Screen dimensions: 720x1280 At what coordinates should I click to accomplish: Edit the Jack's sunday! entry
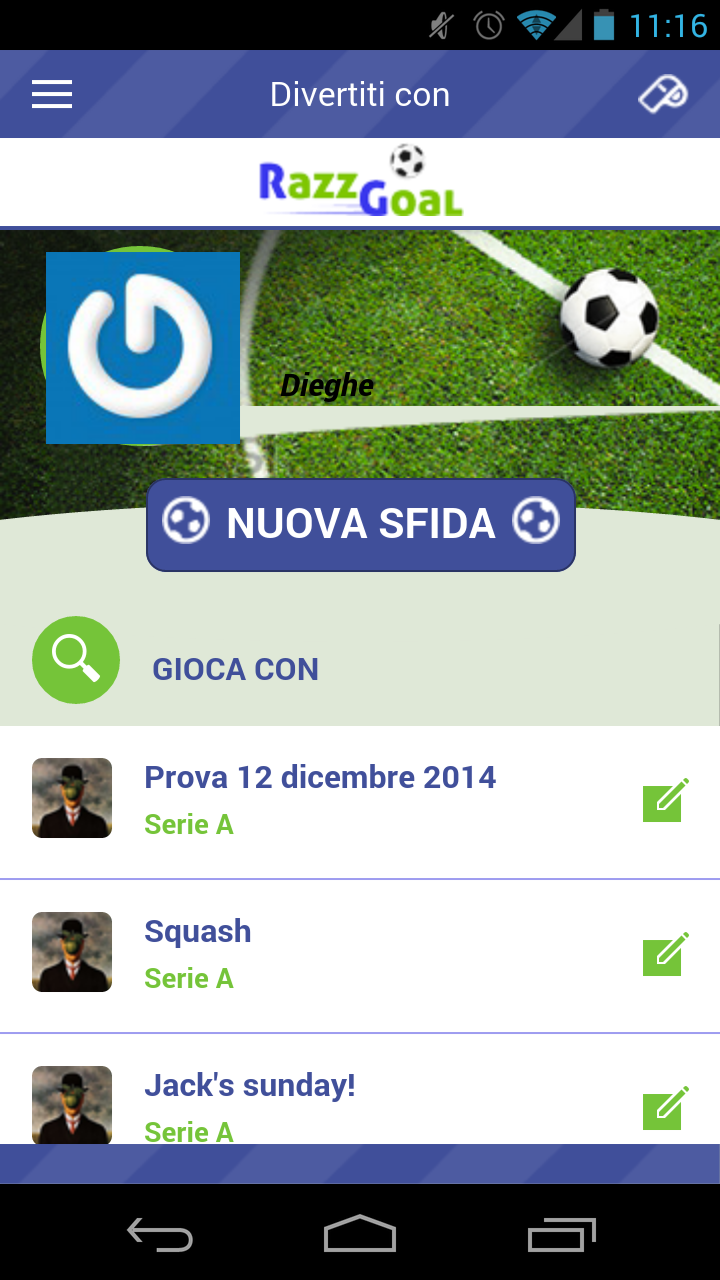[666, 1108]
